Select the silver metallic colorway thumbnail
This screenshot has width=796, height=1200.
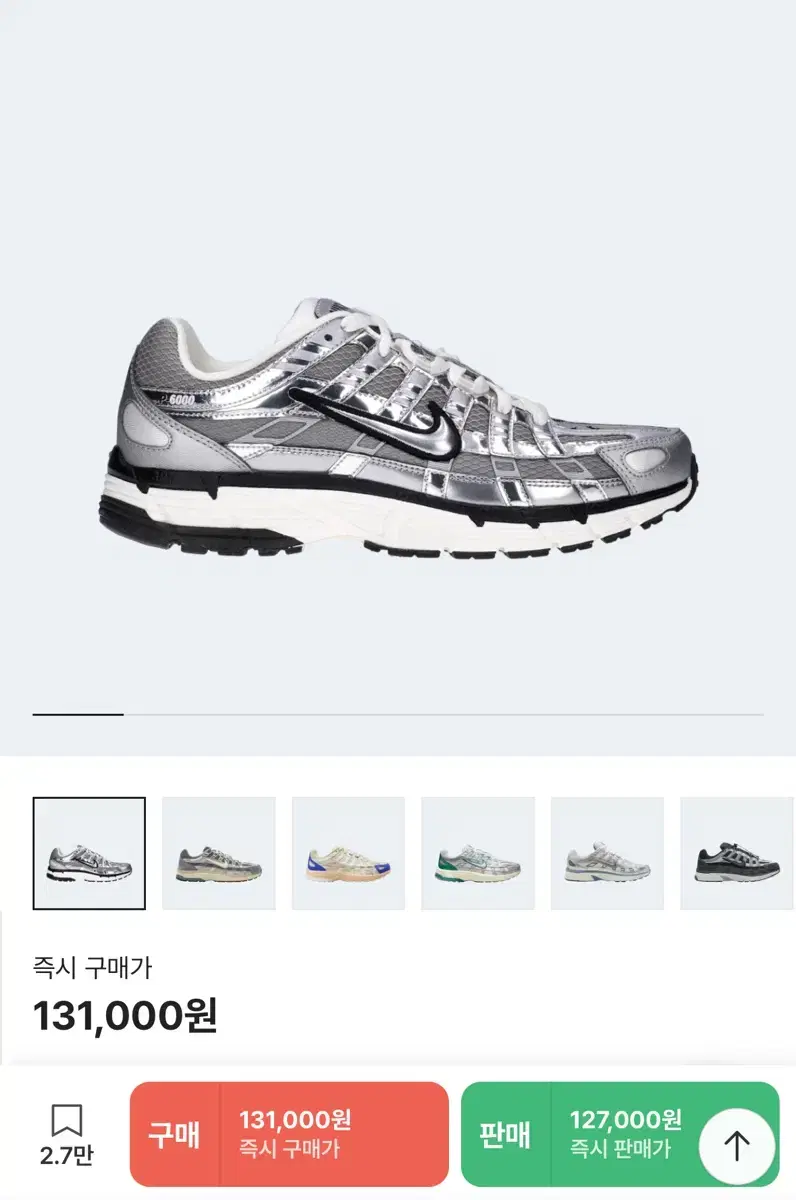[x=89, y=853]
